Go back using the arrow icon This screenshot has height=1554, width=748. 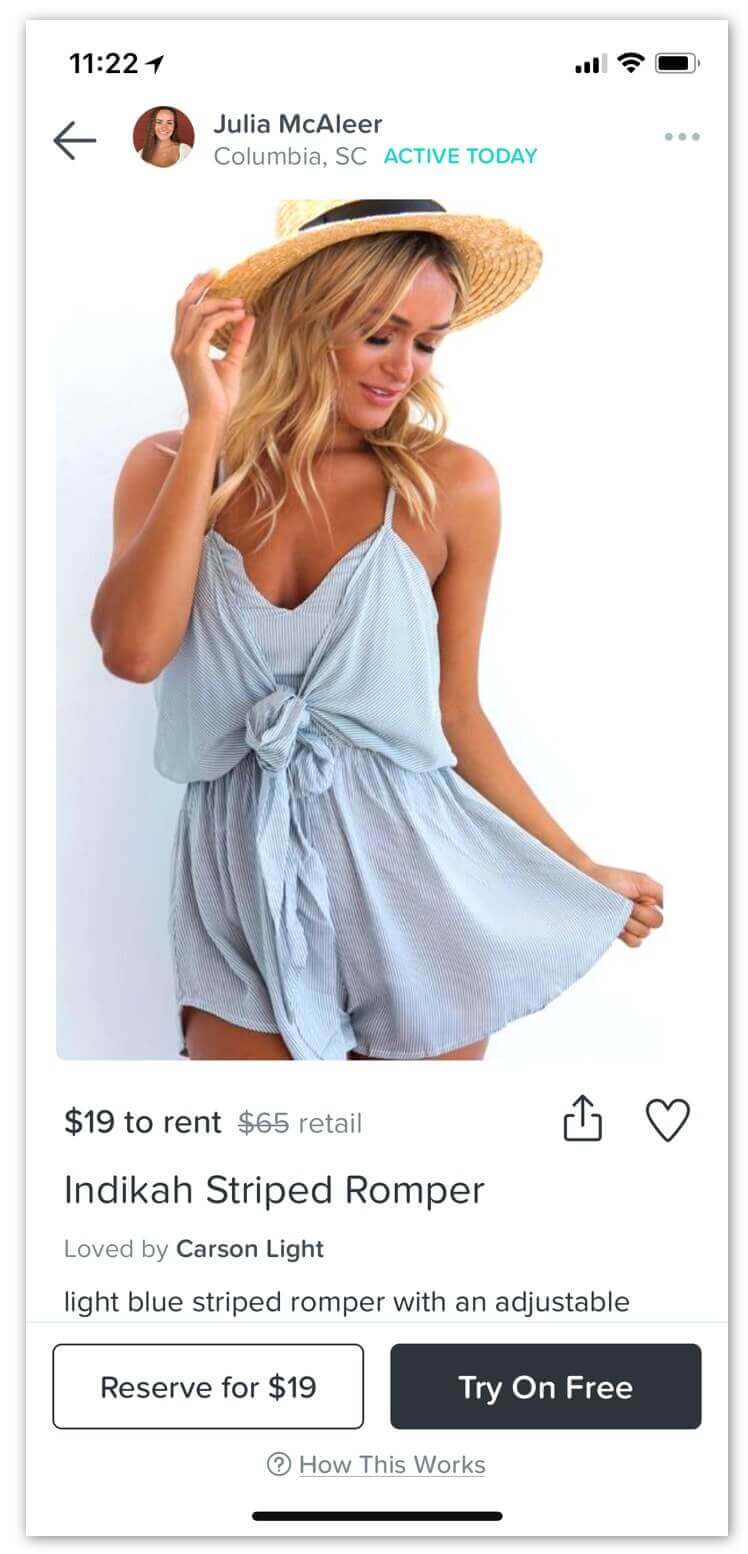point(75,140)
